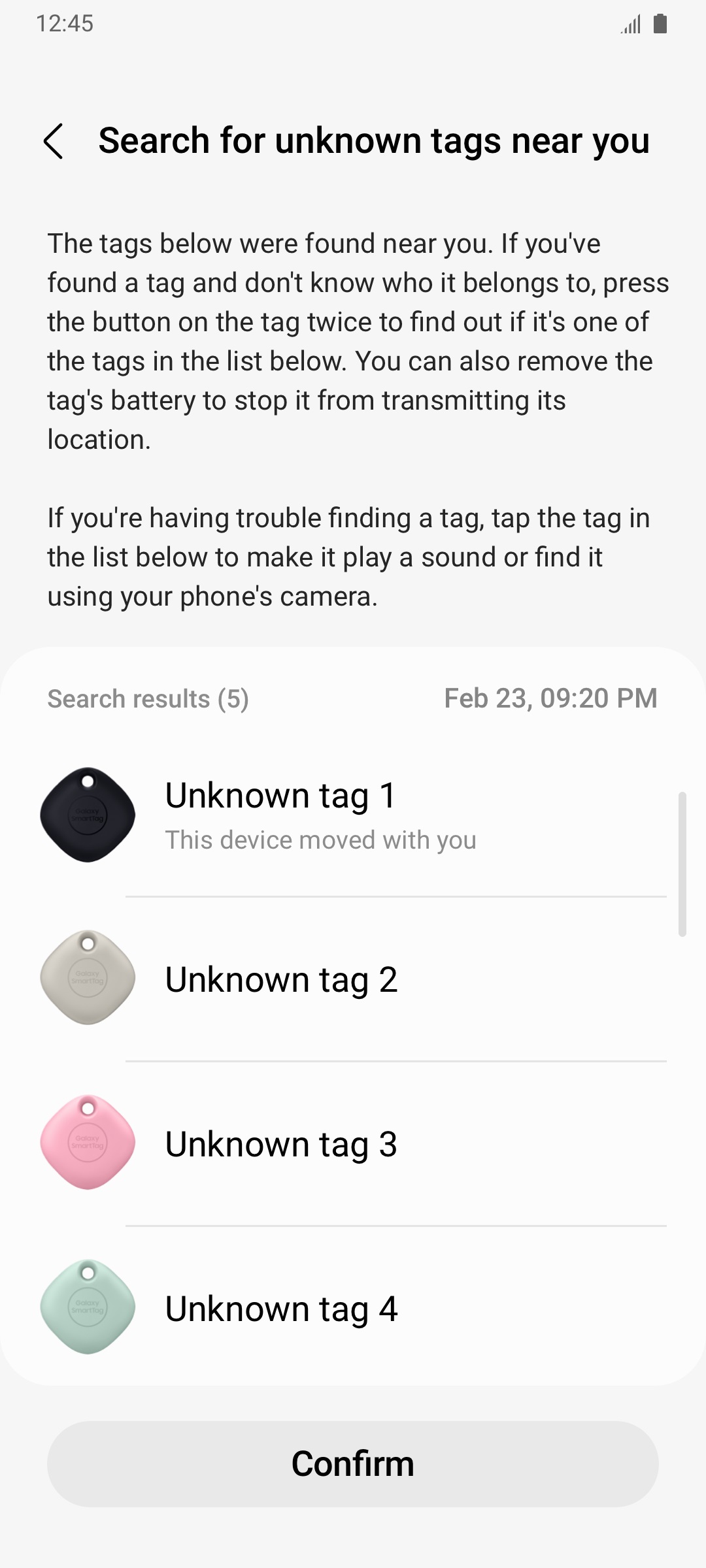The width and height of the screenshot is (706, 1568).
Task: Tap the back arrow next to the title
Action: 54,141
